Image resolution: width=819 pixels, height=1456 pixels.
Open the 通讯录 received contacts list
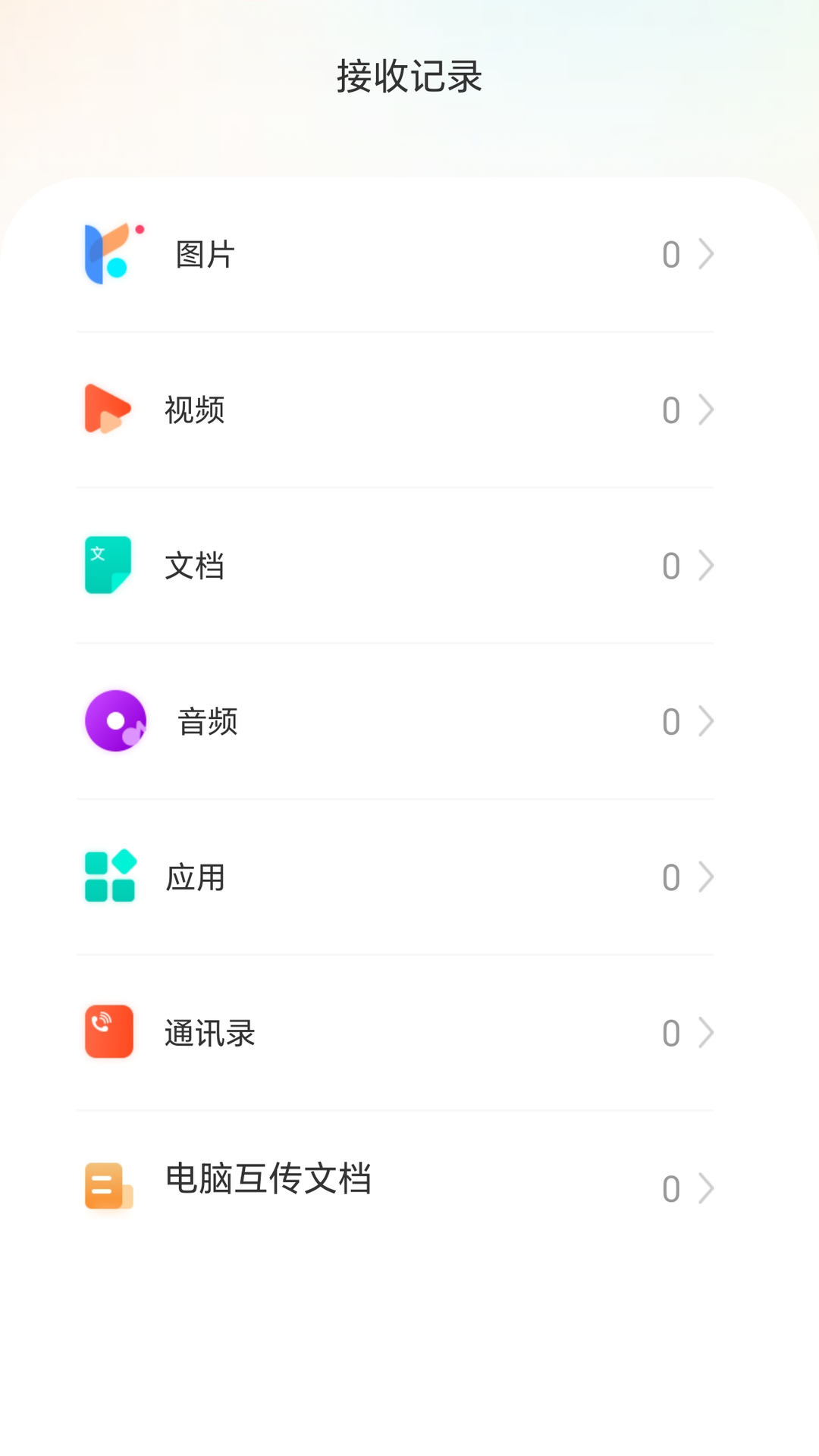coord(394,1032)
